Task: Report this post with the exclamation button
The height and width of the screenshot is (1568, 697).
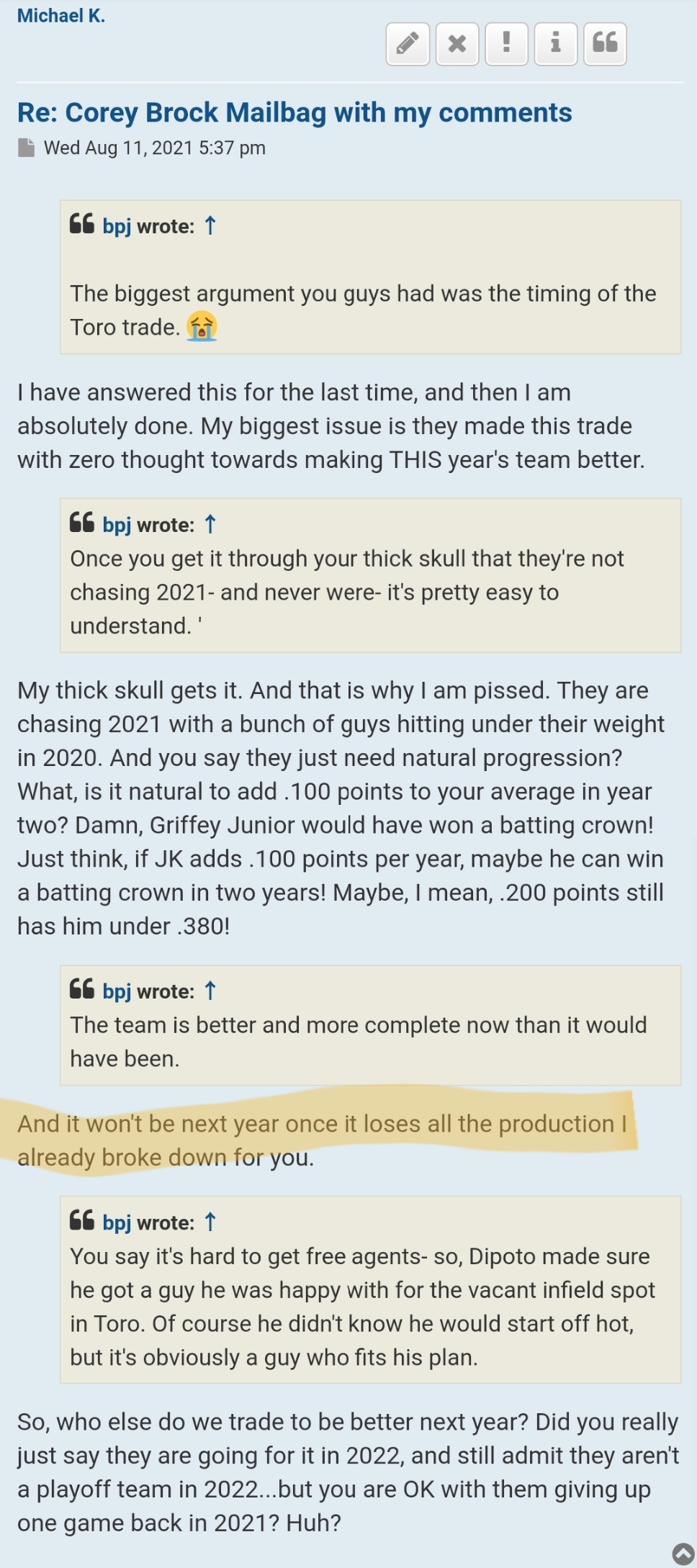Action: [506, 44]
